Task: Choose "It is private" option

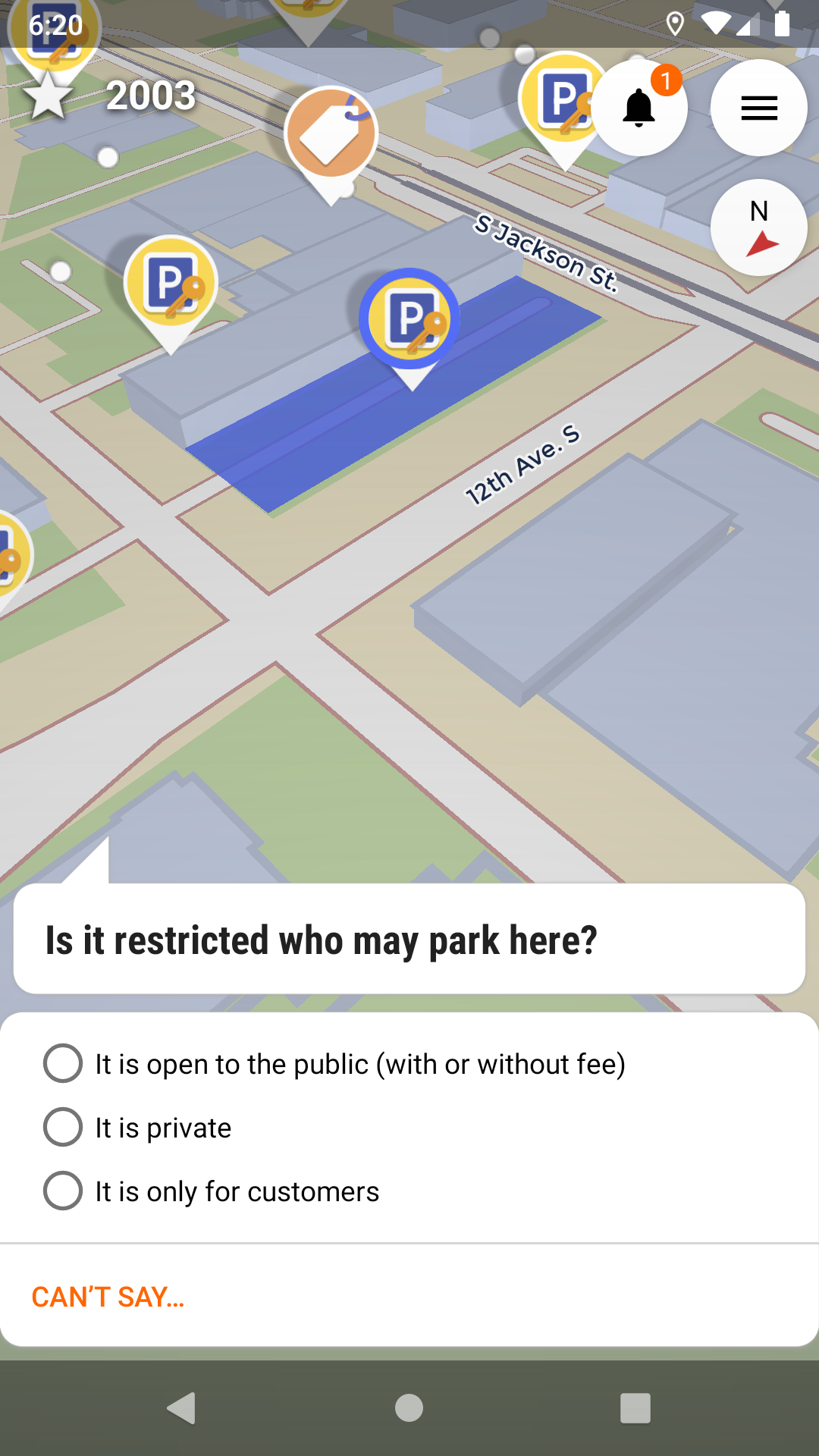Action: (63, 1127)
